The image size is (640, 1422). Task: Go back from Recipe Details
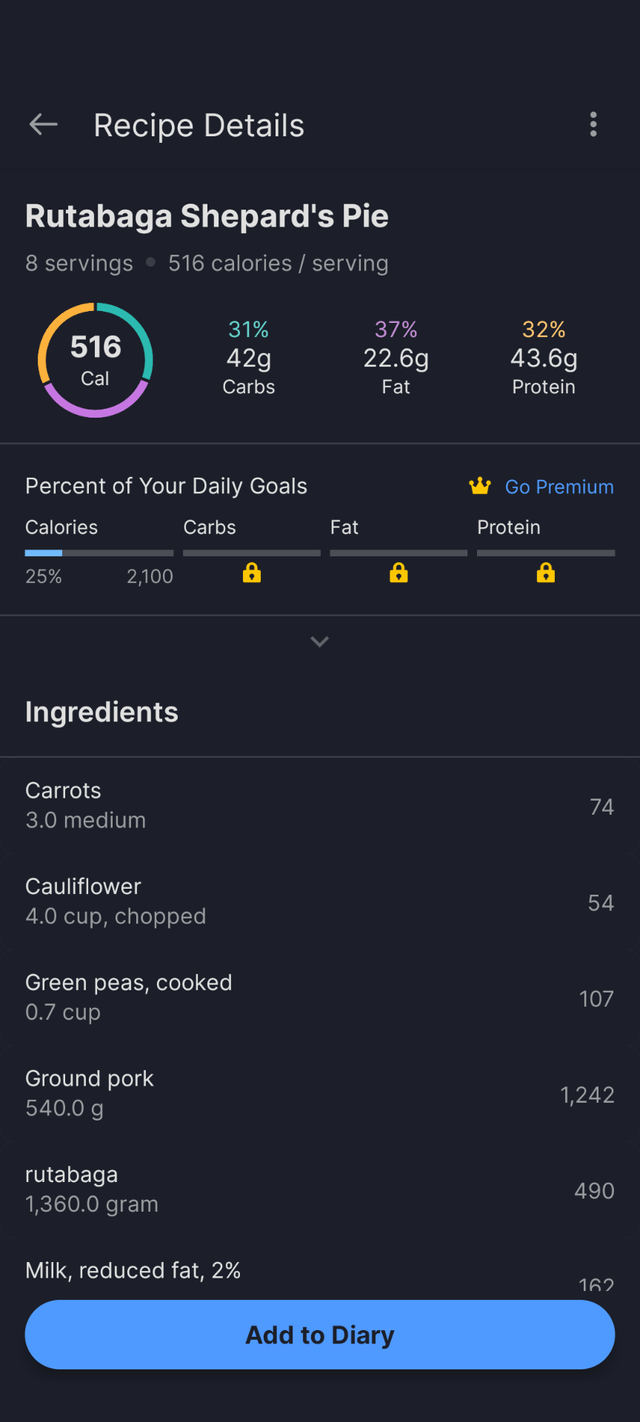[x=43, y=125]
